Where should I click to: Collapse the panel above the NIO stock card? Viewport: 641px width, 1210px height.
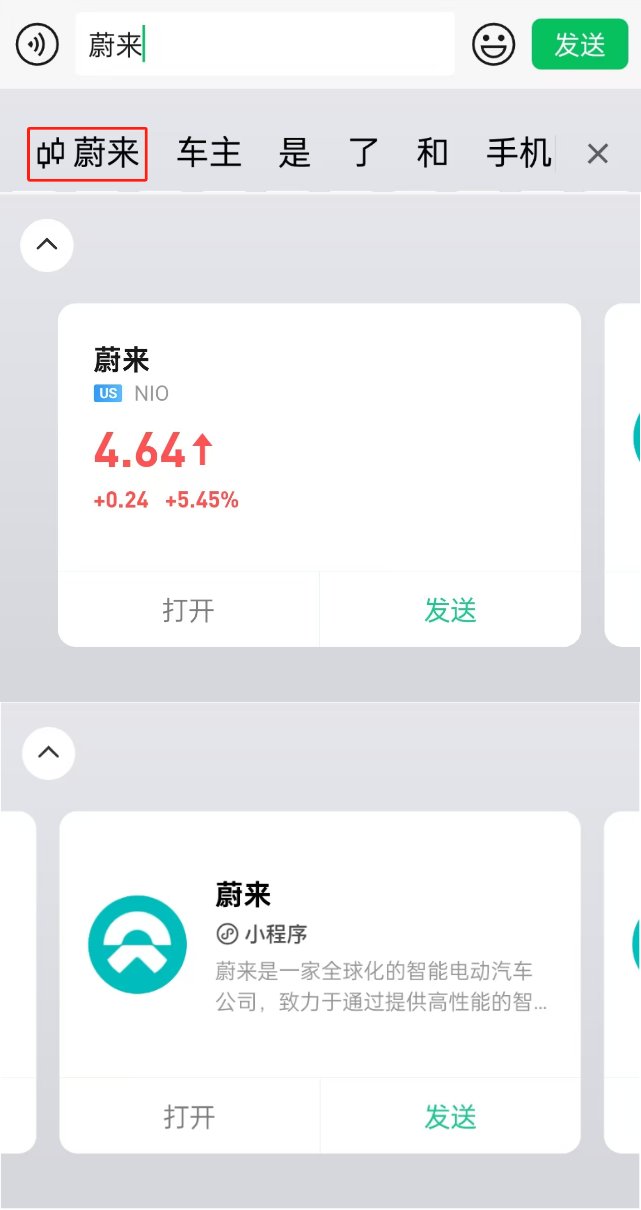(x=47, y=245)
